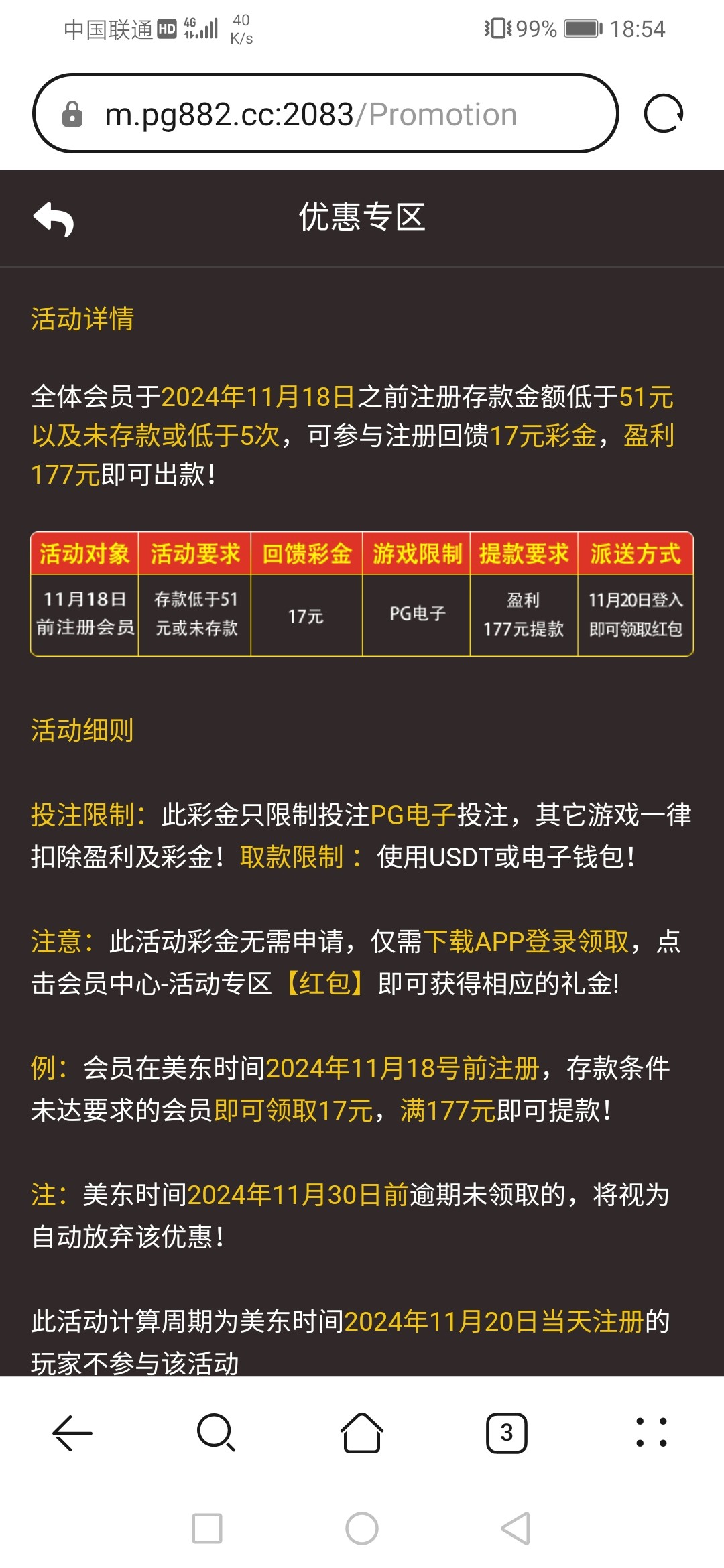Tap the browser toolbar back arrow
The image size is (724, 1568).
click(x=72, y=1433)
